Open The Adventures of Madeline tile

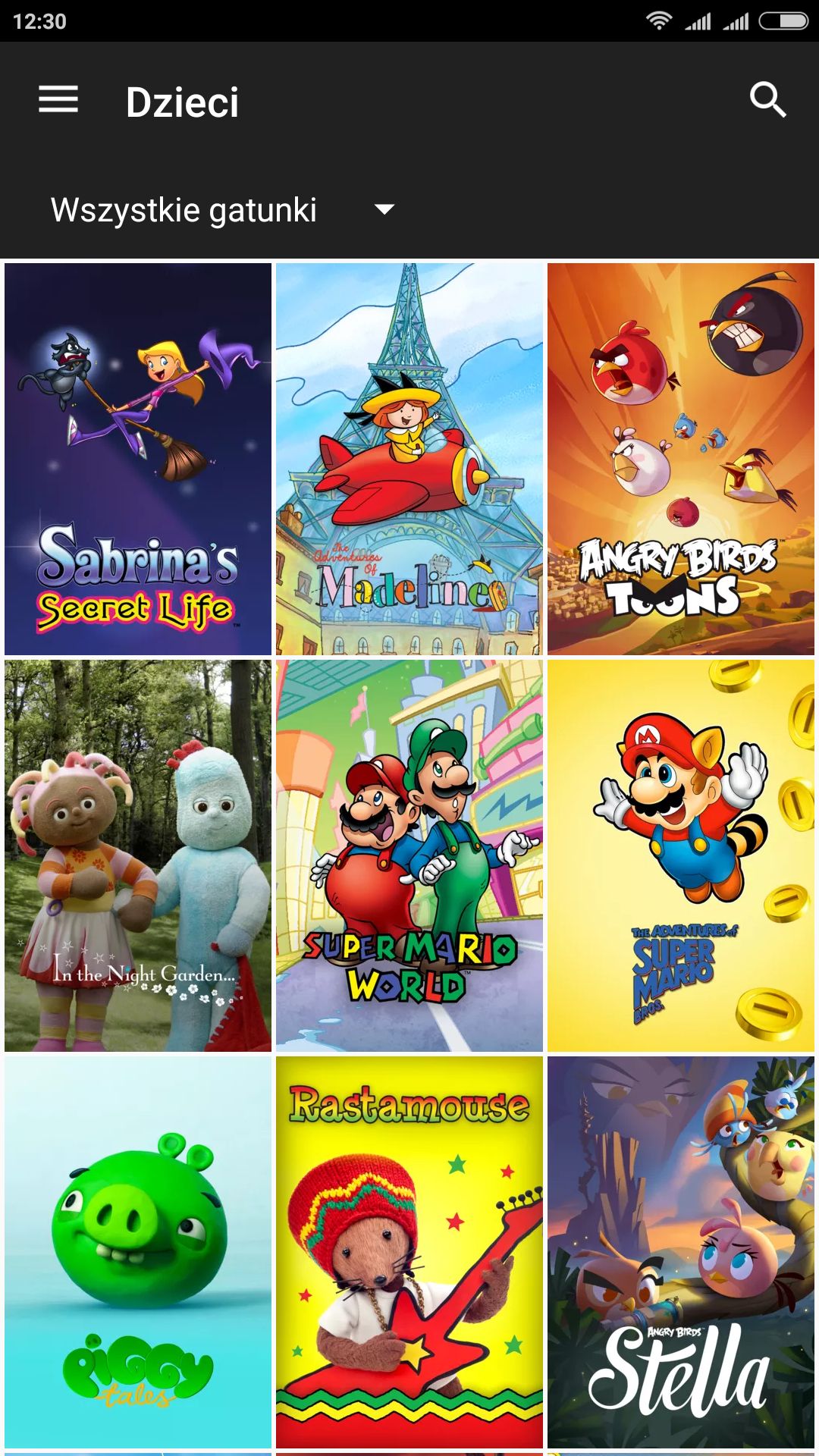pos(409,459)
